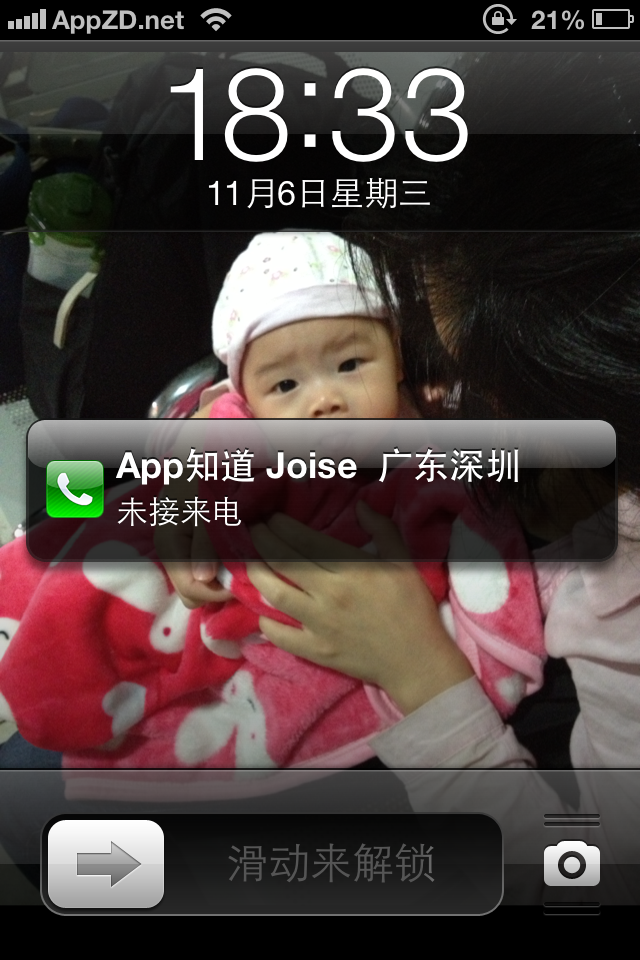Open the missed call notification from Joise

coord(320,490)
